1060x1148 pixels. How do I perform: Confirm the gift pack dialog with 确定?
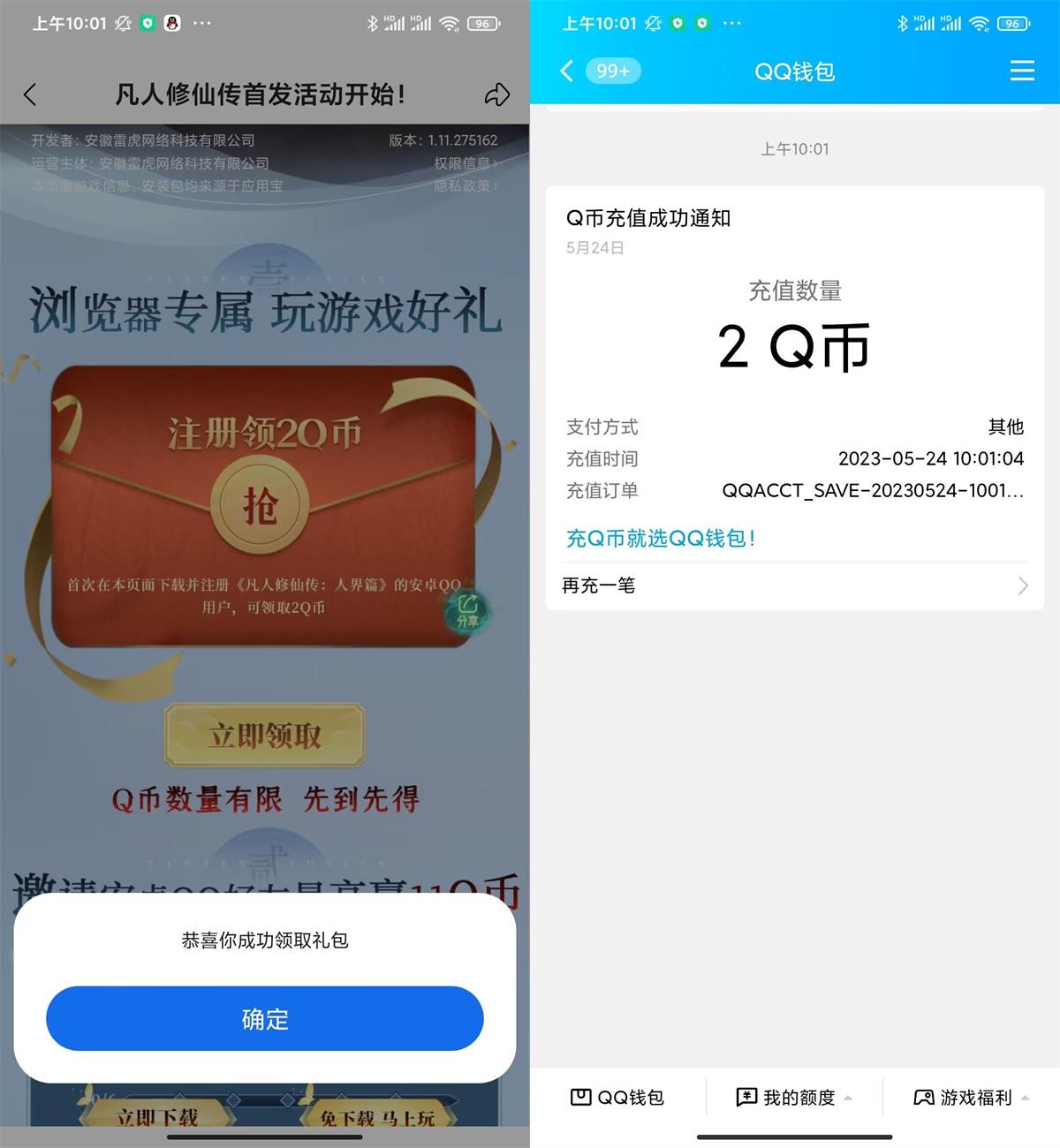coord(264,1018)
